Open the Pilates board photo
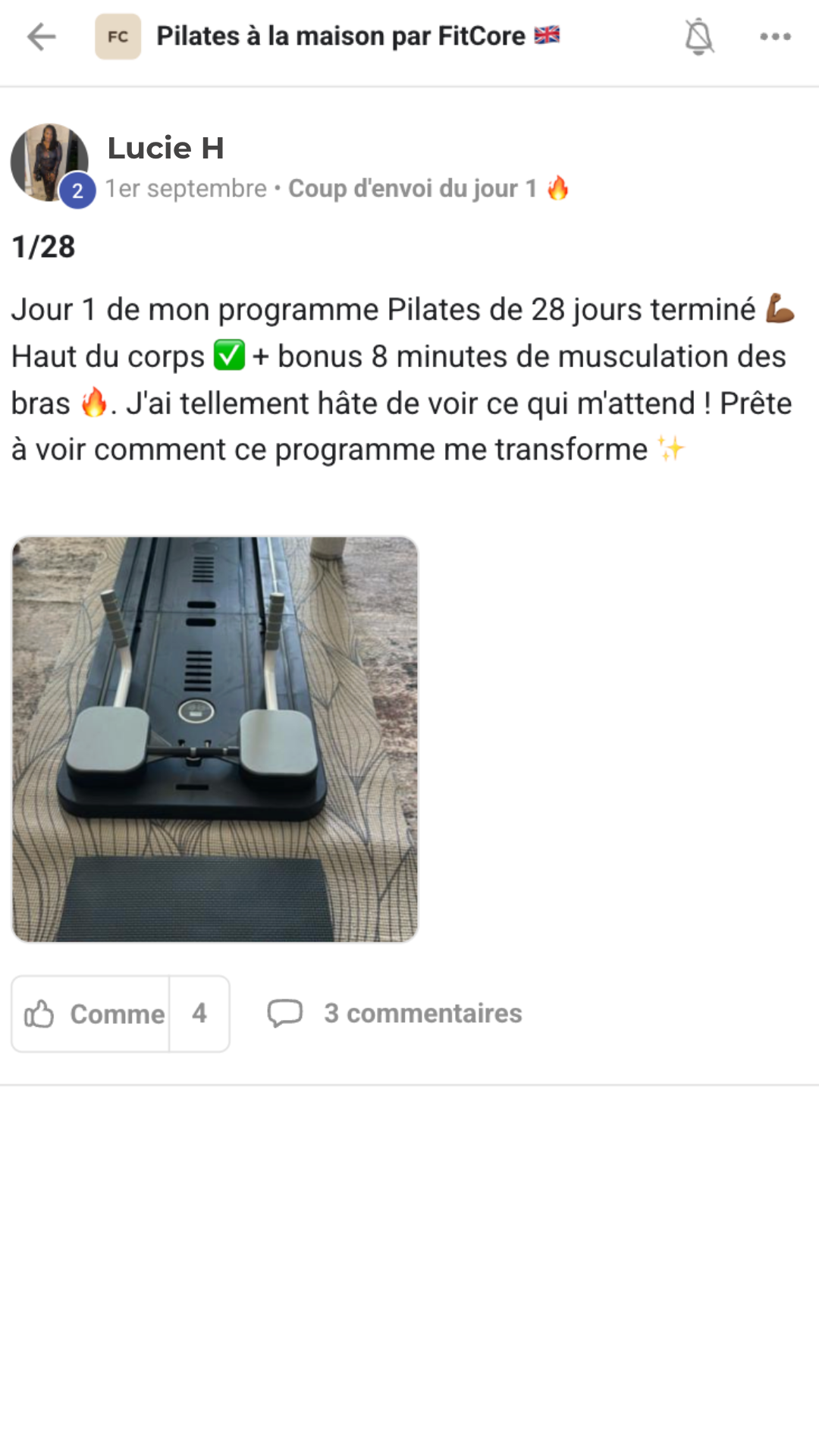The image size is (819, 1456). (x=215, y=739)
